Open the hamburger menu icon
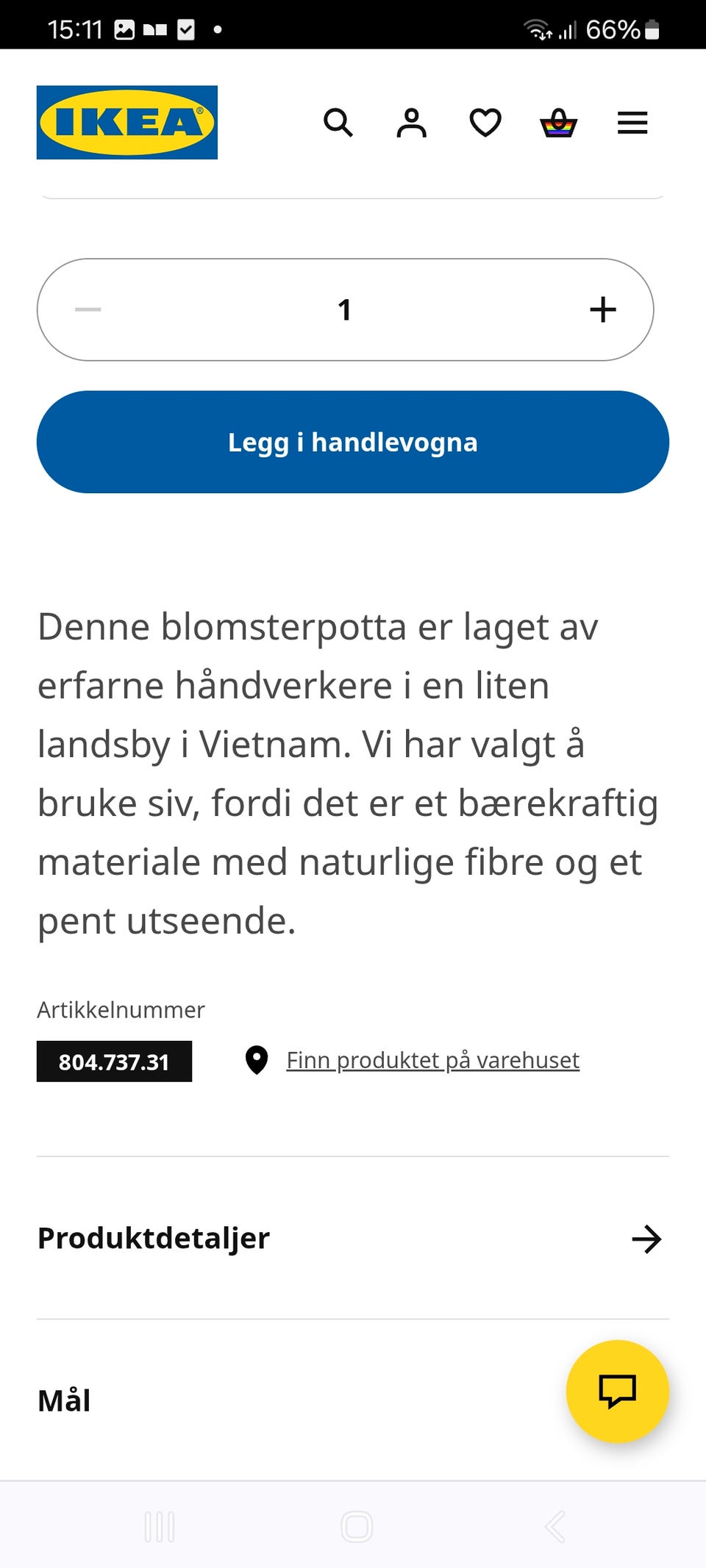 [631, 123]
